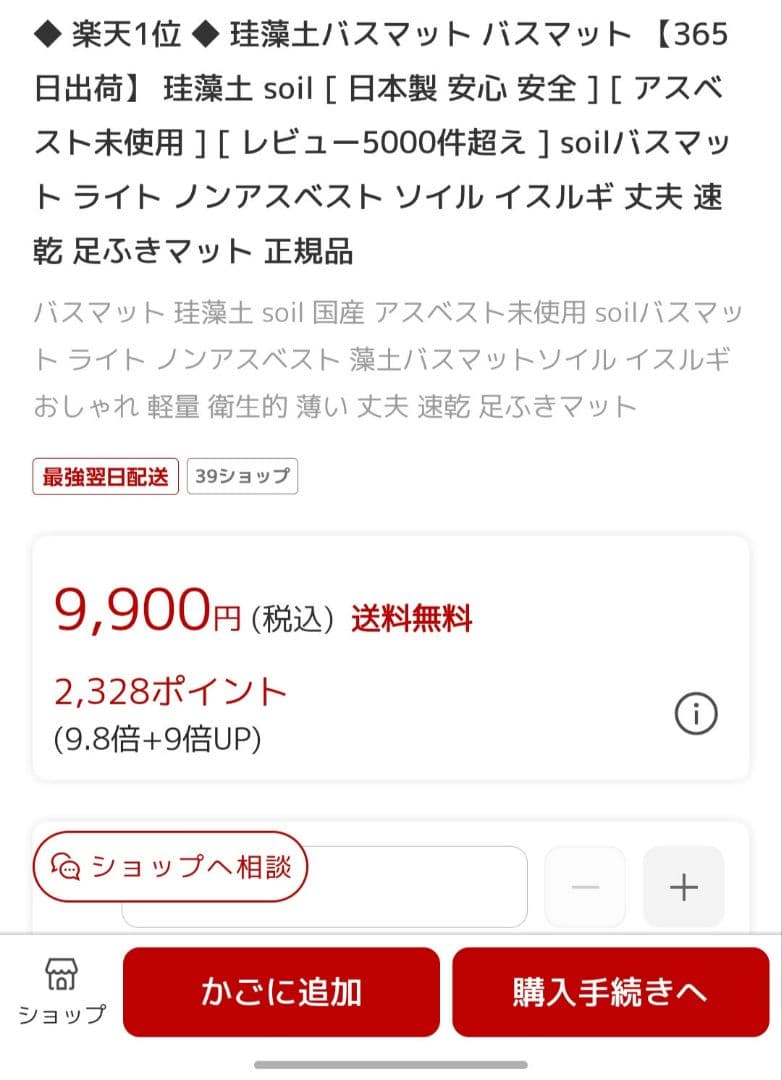Tap the minus icon to decrease quantity
The width and height of the screenshot is (782, 1080).
585,886
